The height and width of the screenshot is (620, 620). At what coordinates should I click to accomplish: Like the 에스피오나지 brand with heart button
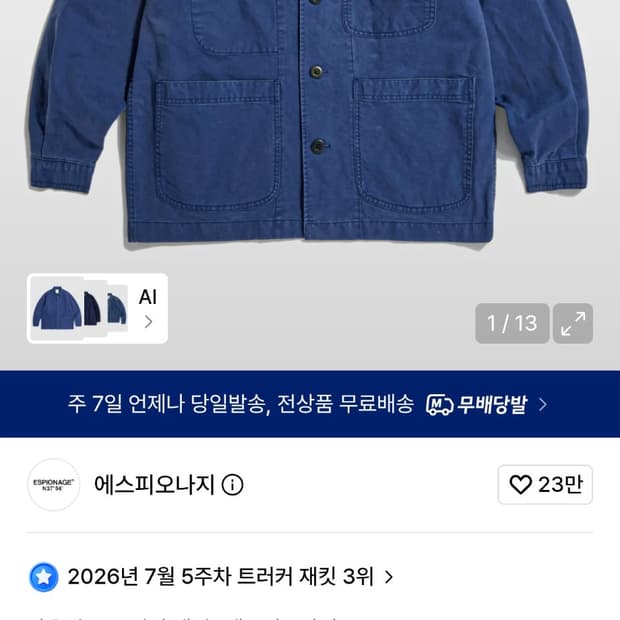click(545, 484)
